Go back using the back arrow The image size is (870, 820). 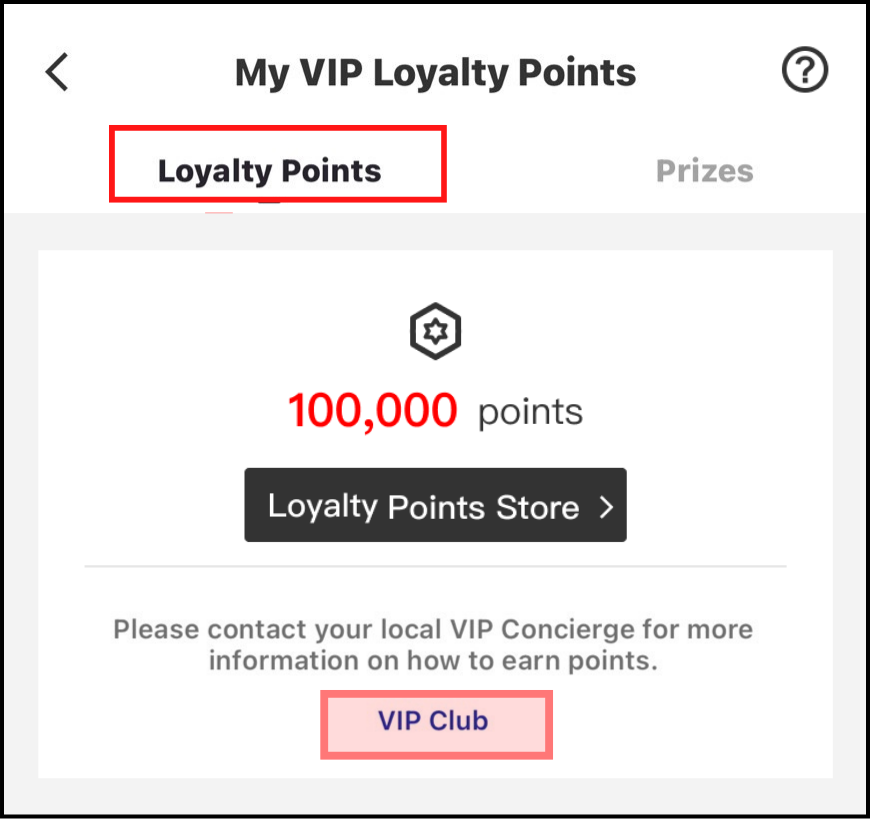tap(57, 73)
